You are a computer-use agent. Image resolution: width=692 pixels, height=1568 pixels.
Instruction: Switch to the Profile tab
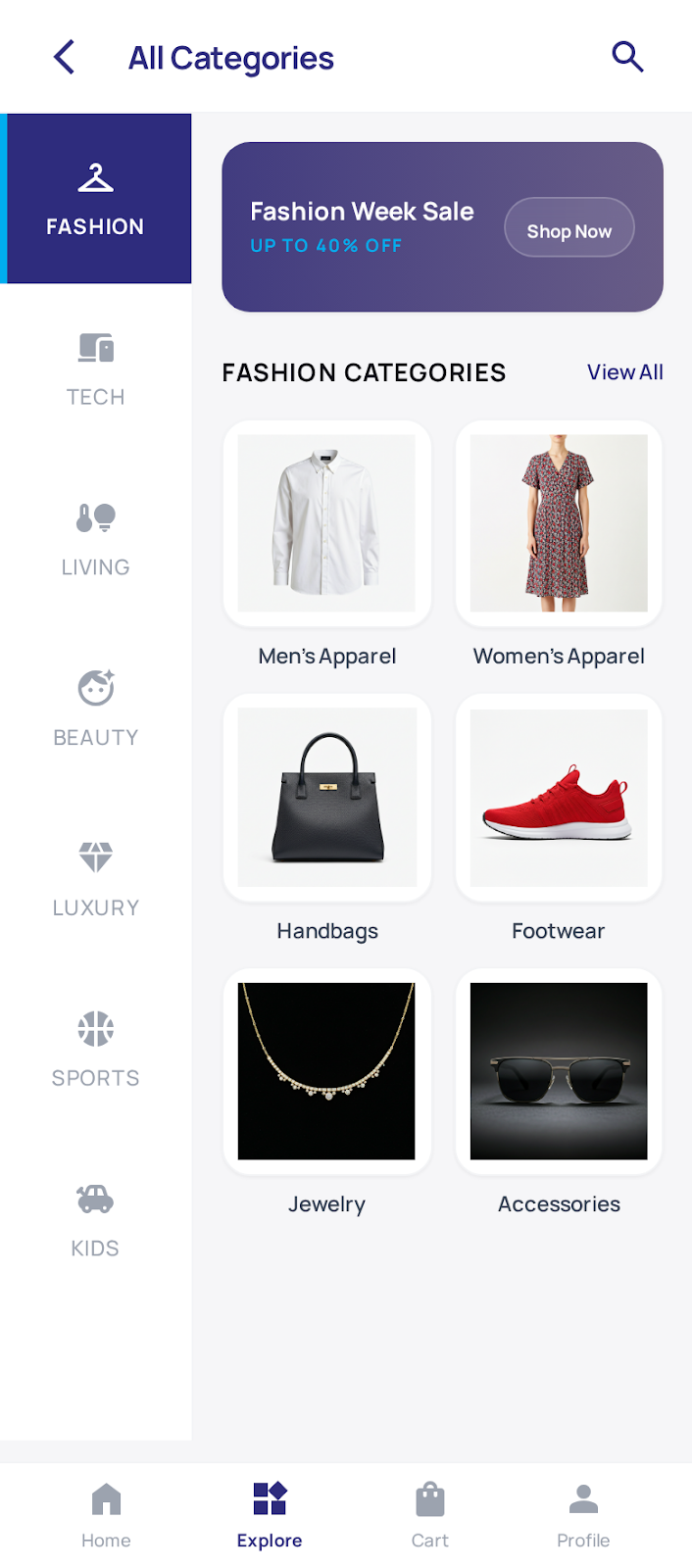pyautogui.click(x=583, y=1514)
